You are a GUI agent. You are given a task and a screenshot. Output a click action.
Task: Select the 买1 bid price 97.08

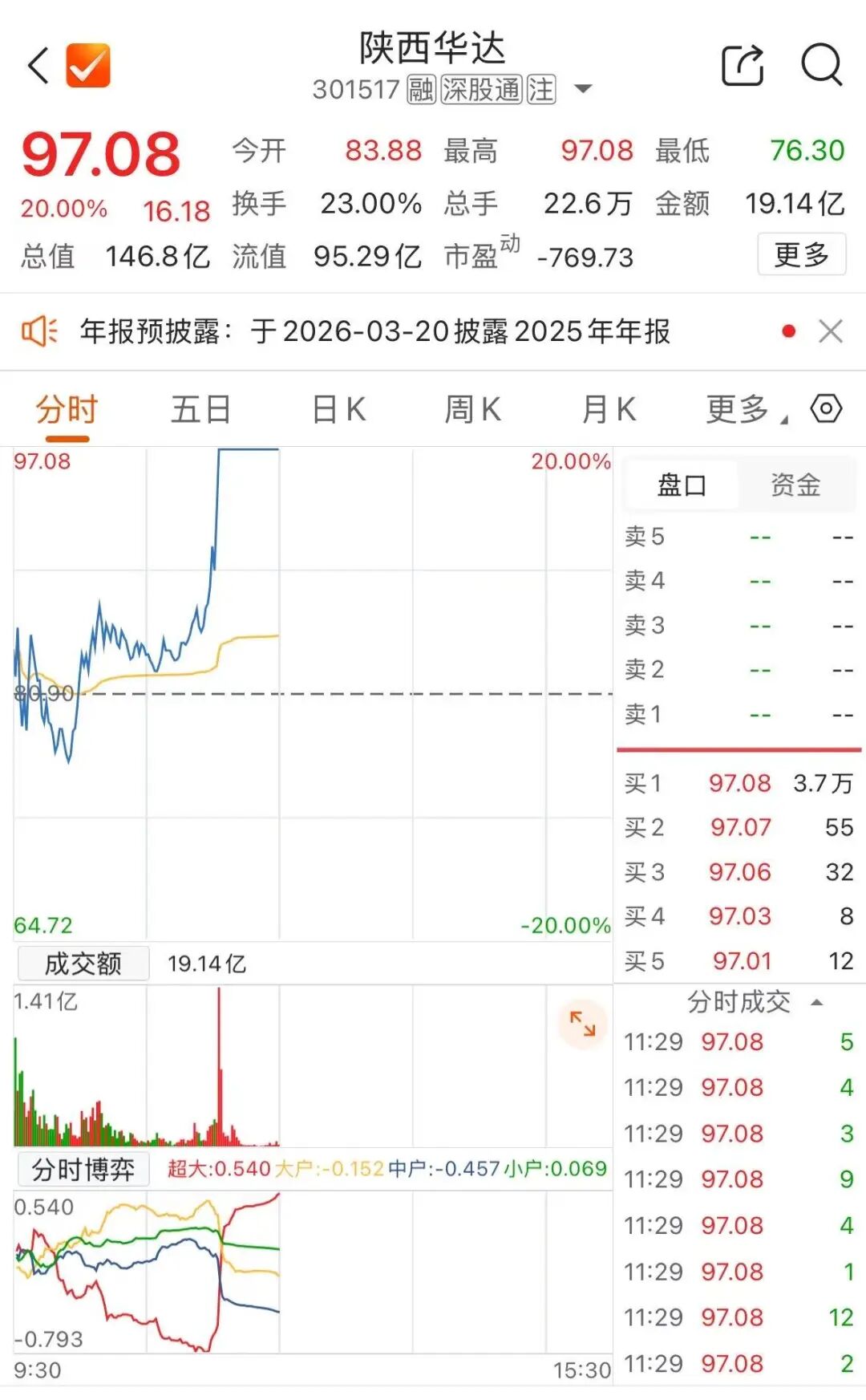tap(739, 783)
